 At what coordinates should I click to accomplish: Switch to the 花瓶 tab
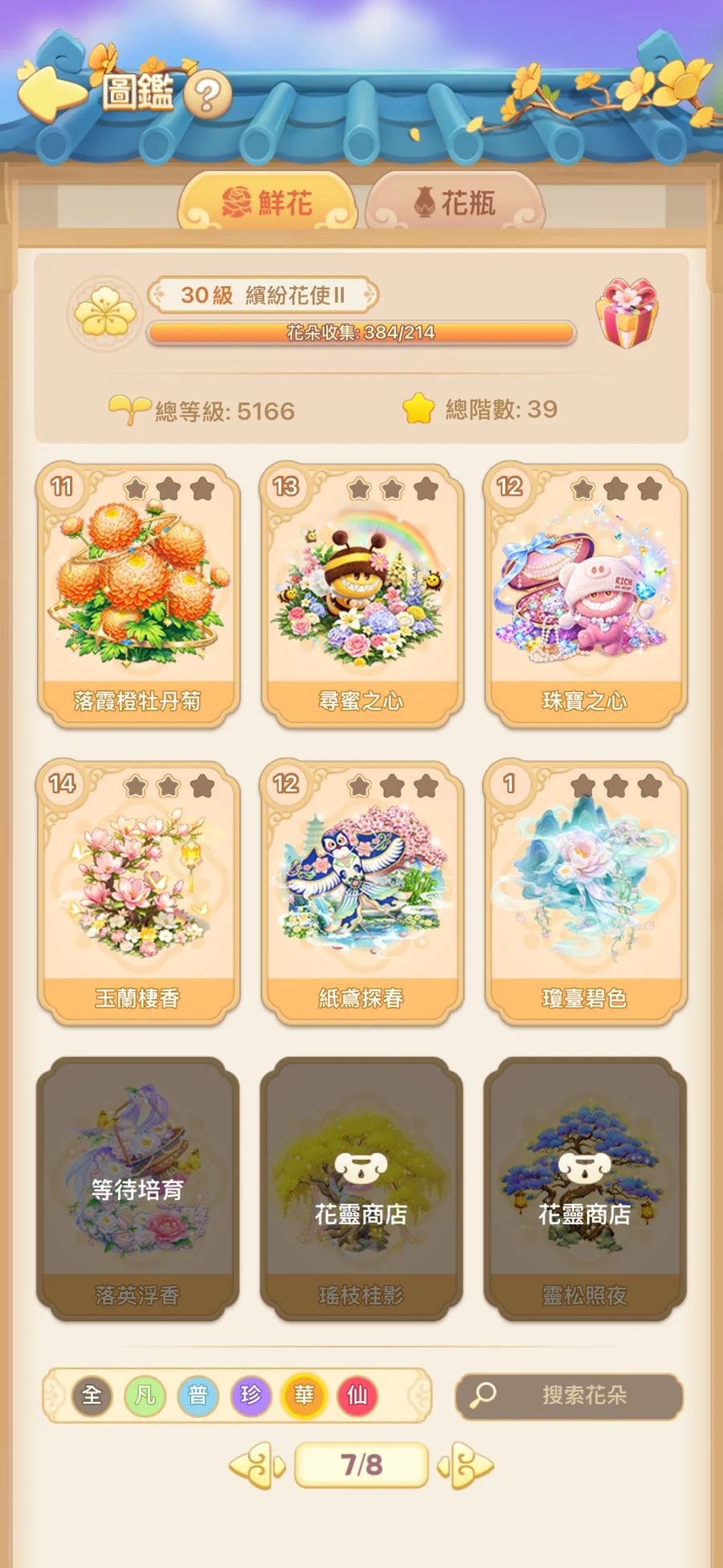[x=455, y=203]
